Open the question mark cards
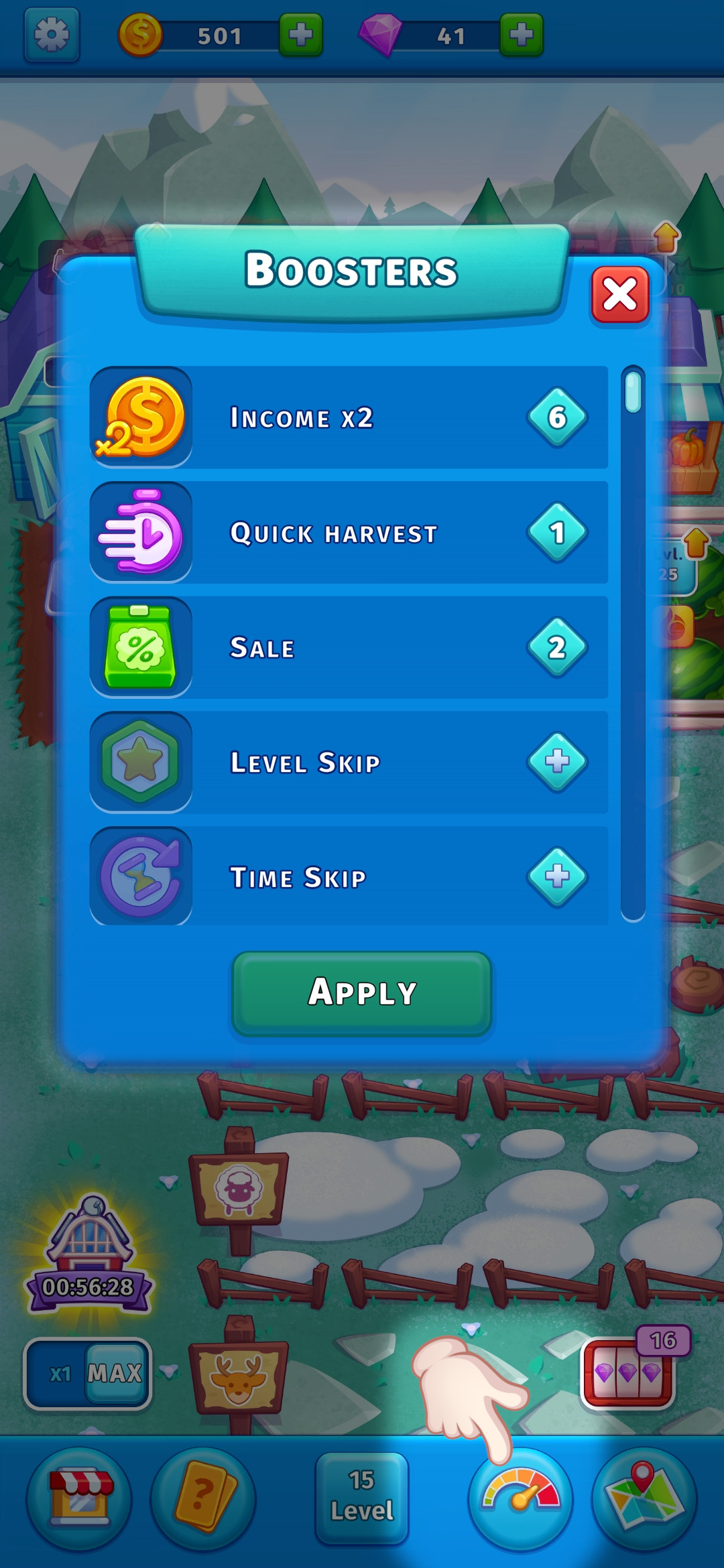This screenshot has height=1568, width=724. coord(204,1498)
